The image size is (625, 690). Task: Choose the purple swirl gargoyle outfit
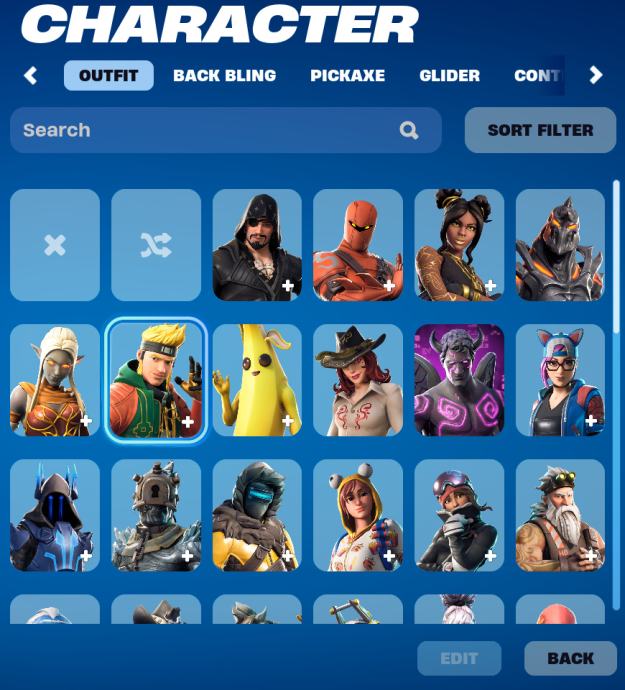(x=459, y=380)
